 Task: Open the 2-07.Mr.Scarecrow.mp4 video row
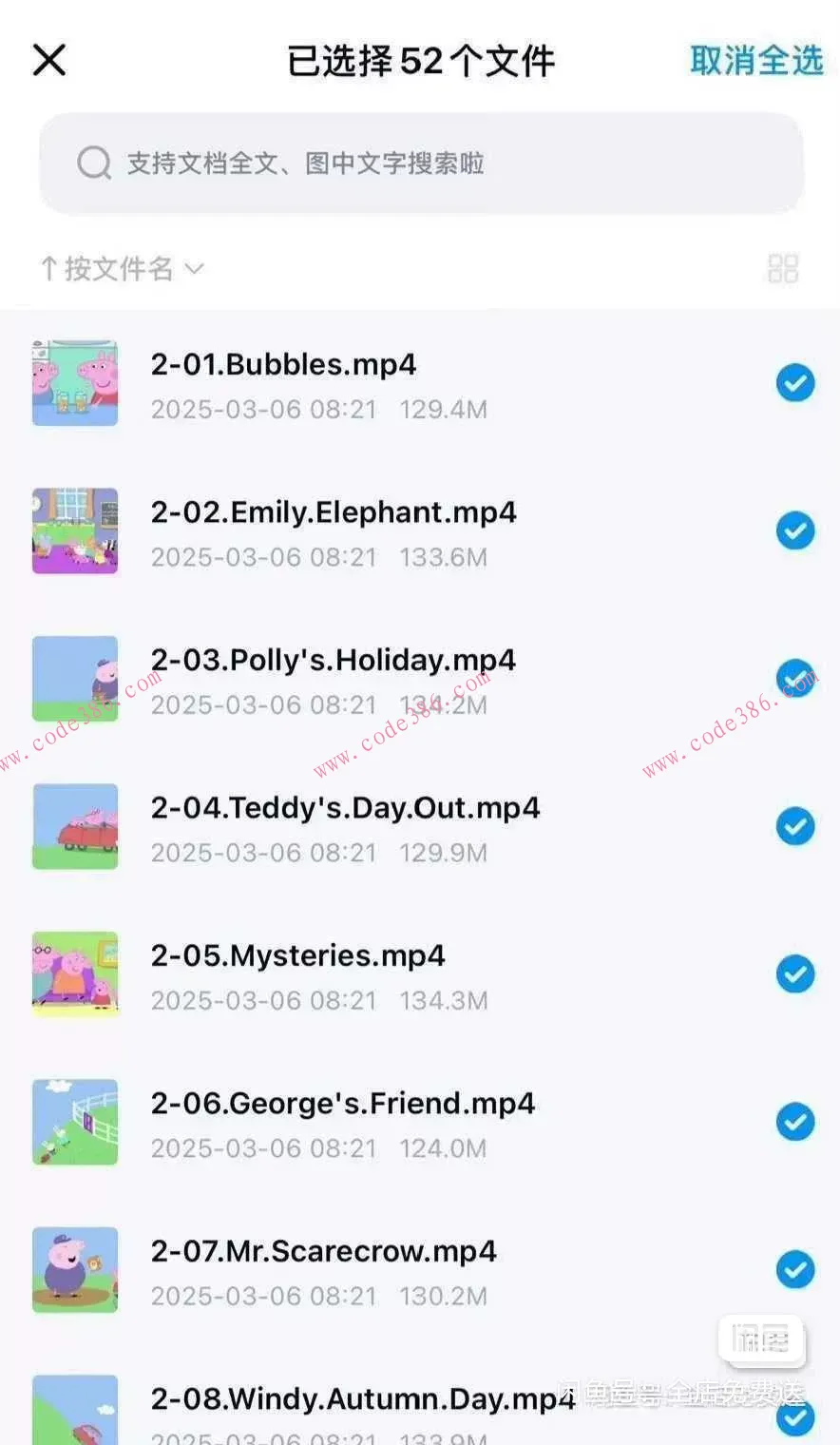click(380, 1272)
